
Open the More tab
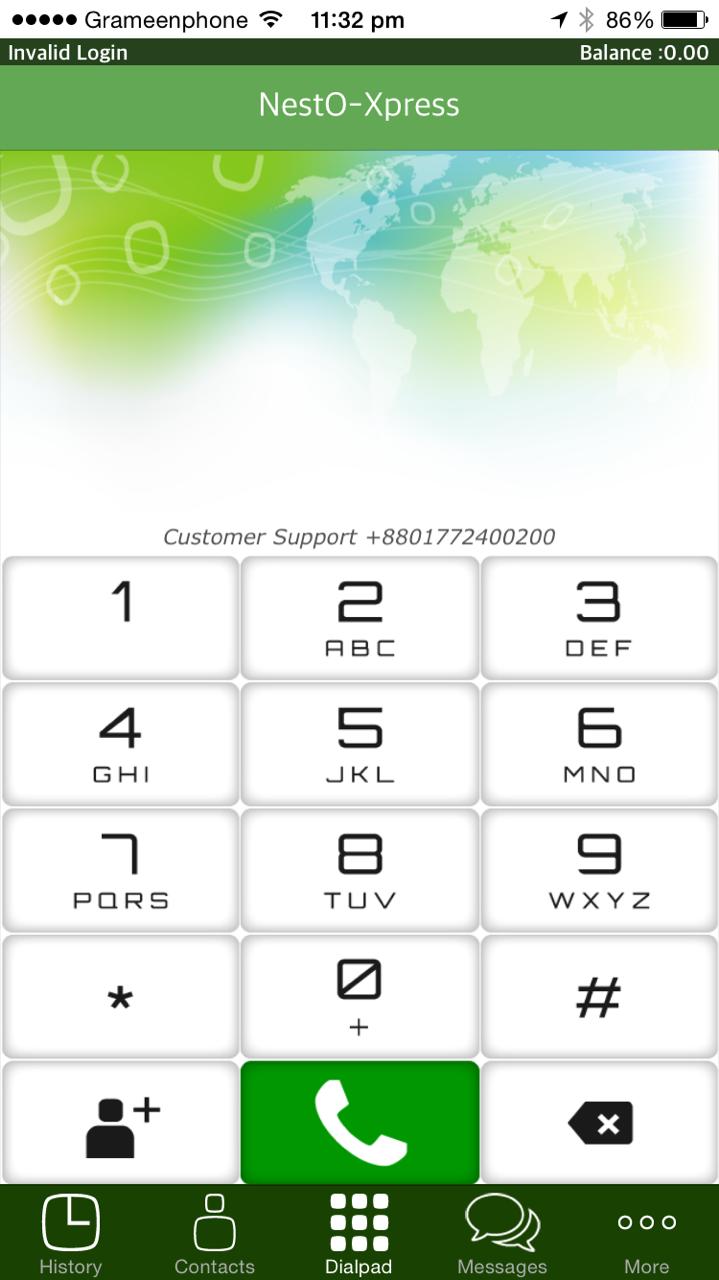click(x=646, y=1234)
